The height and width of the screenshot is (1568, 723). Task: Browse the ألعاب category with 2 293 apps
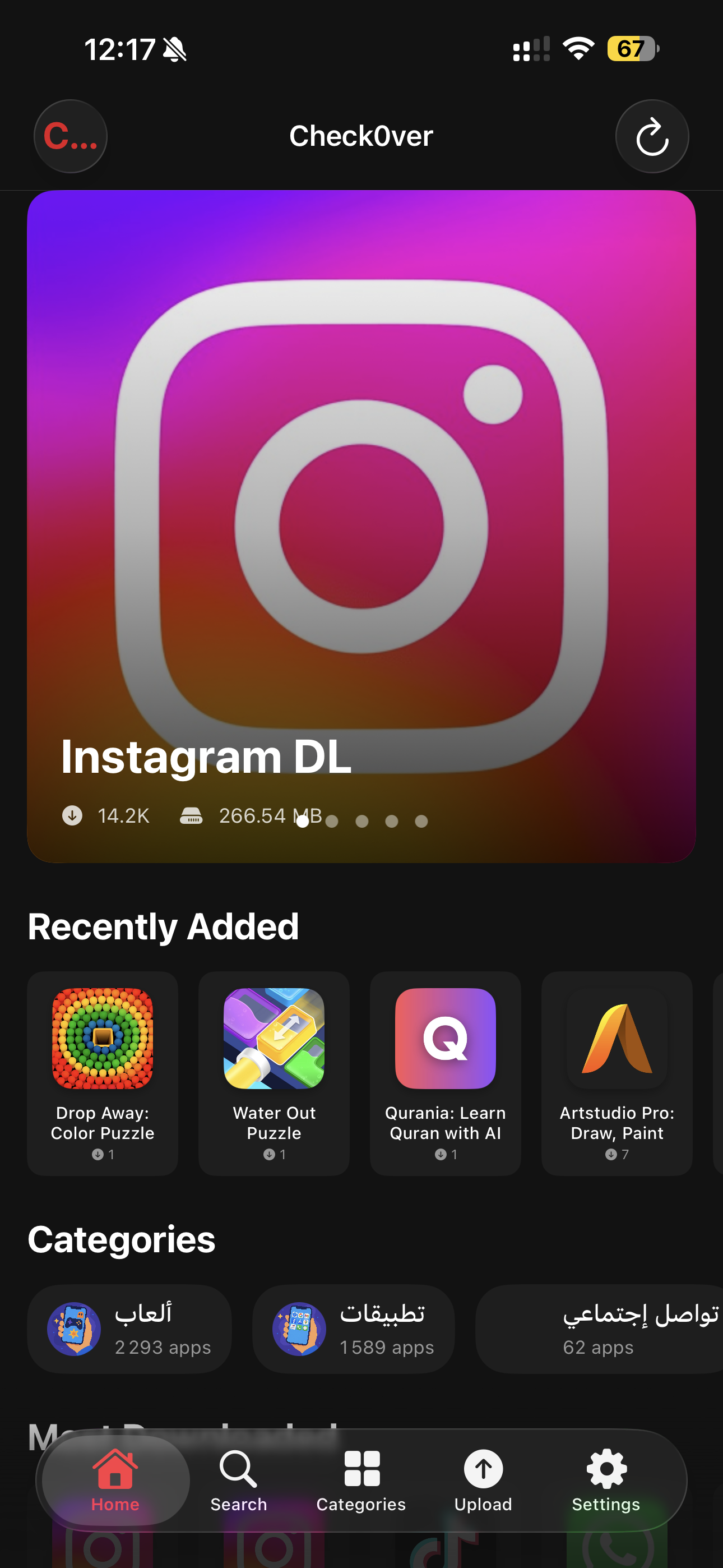point(129,1329)
